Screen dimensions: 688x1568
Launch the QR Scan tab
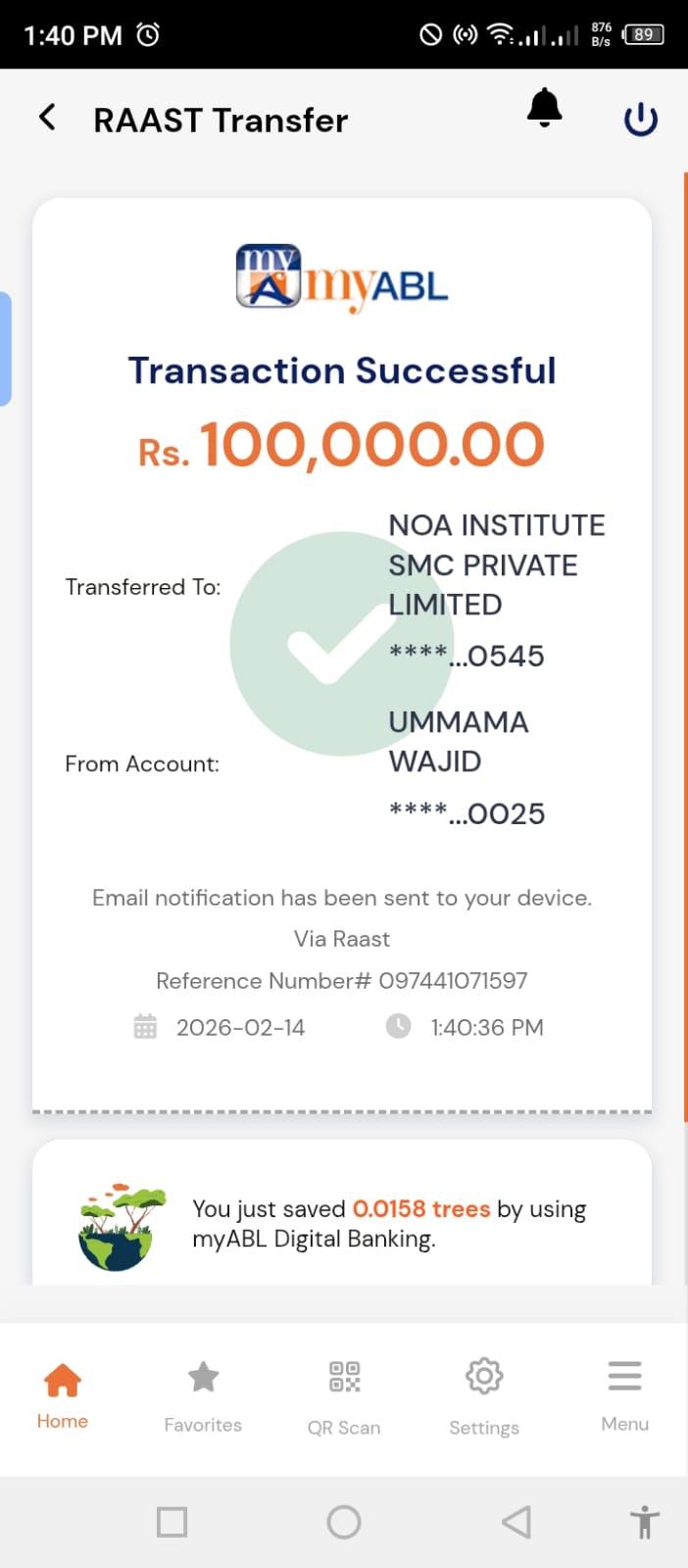click(344, 1396)
